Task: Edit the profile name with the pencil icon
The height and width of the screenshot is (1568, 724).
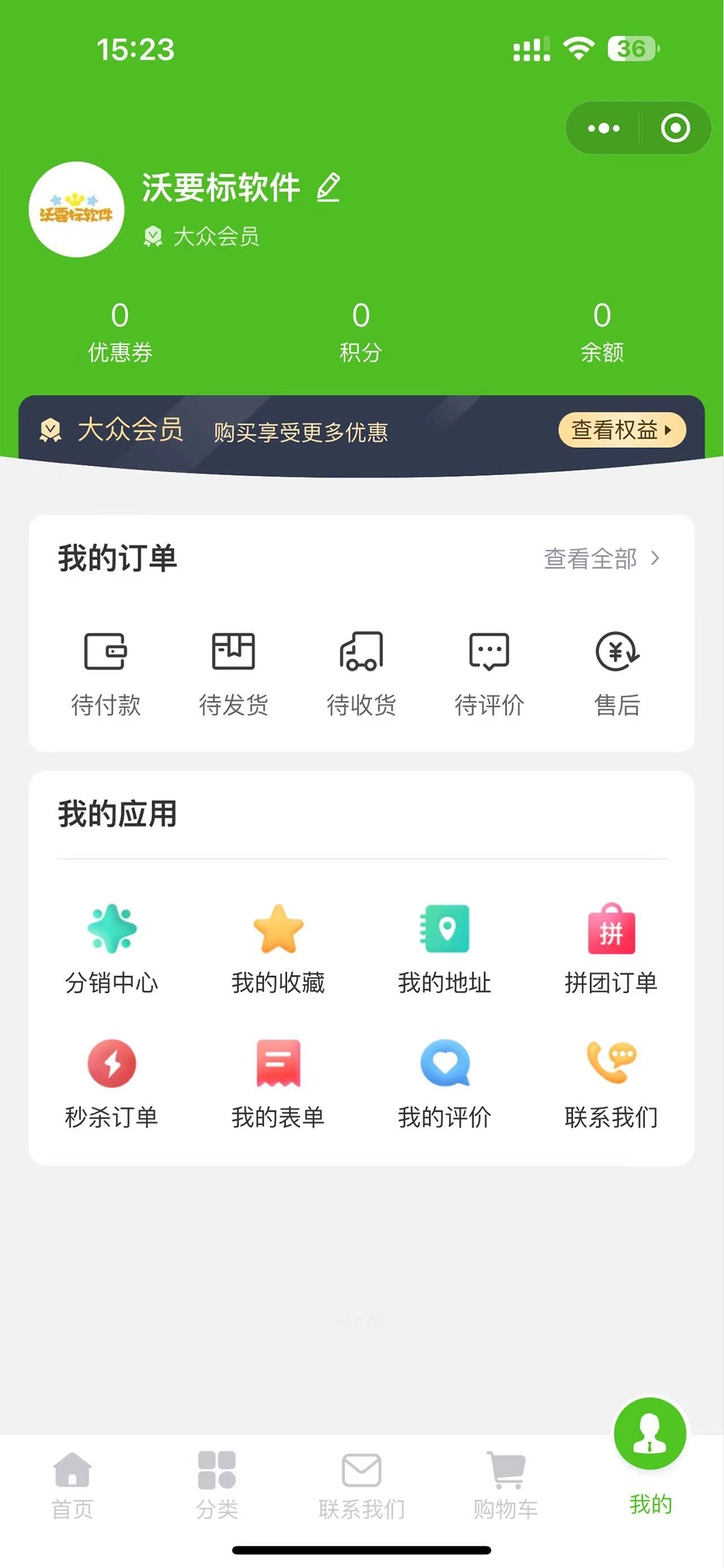Action: pyautogui.click(x=329, y=187)
